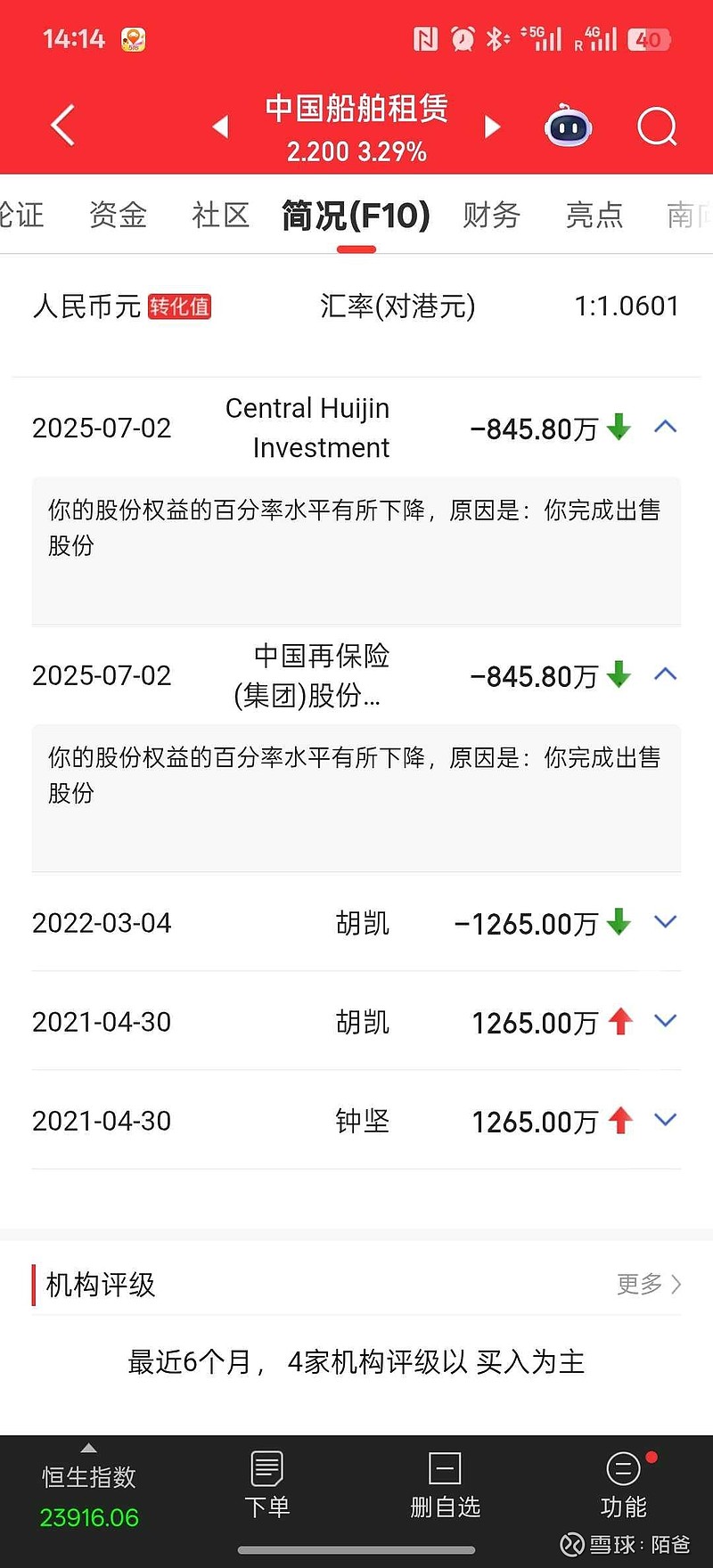Screen dimensions: 713x1568
Task: Go back using the top-left arrow
Action: [x=62, y=126]
